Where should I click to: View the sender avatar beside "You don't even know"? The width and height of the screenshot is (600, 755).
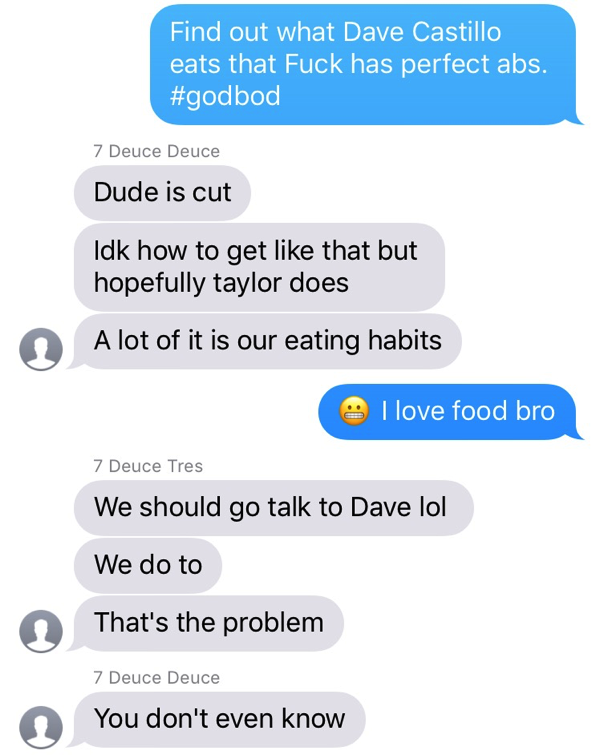click(41, 725)
